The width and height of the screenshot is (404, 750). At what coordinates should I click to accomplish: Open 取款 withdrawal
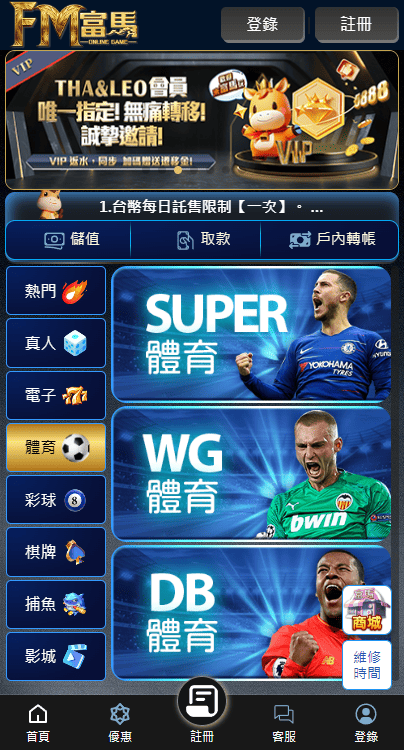click(x=196, y=239)
